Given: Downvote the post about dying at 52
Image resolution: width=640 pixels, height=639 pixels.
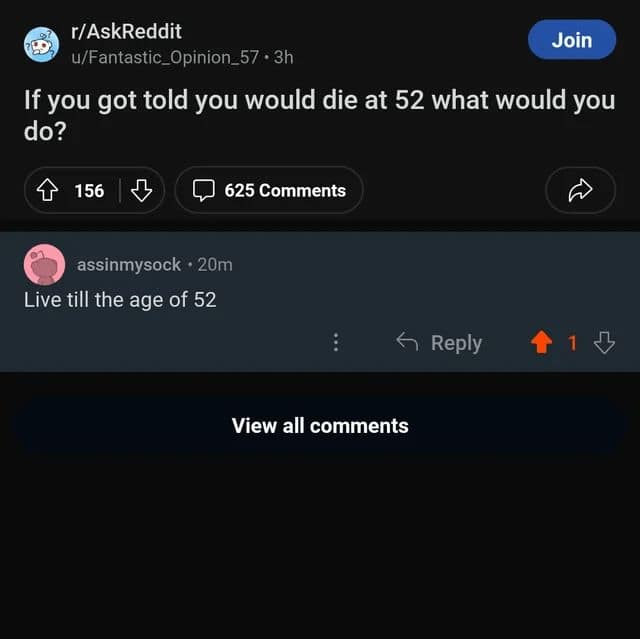Looking at the screenshot, I should tap(142, 190).
